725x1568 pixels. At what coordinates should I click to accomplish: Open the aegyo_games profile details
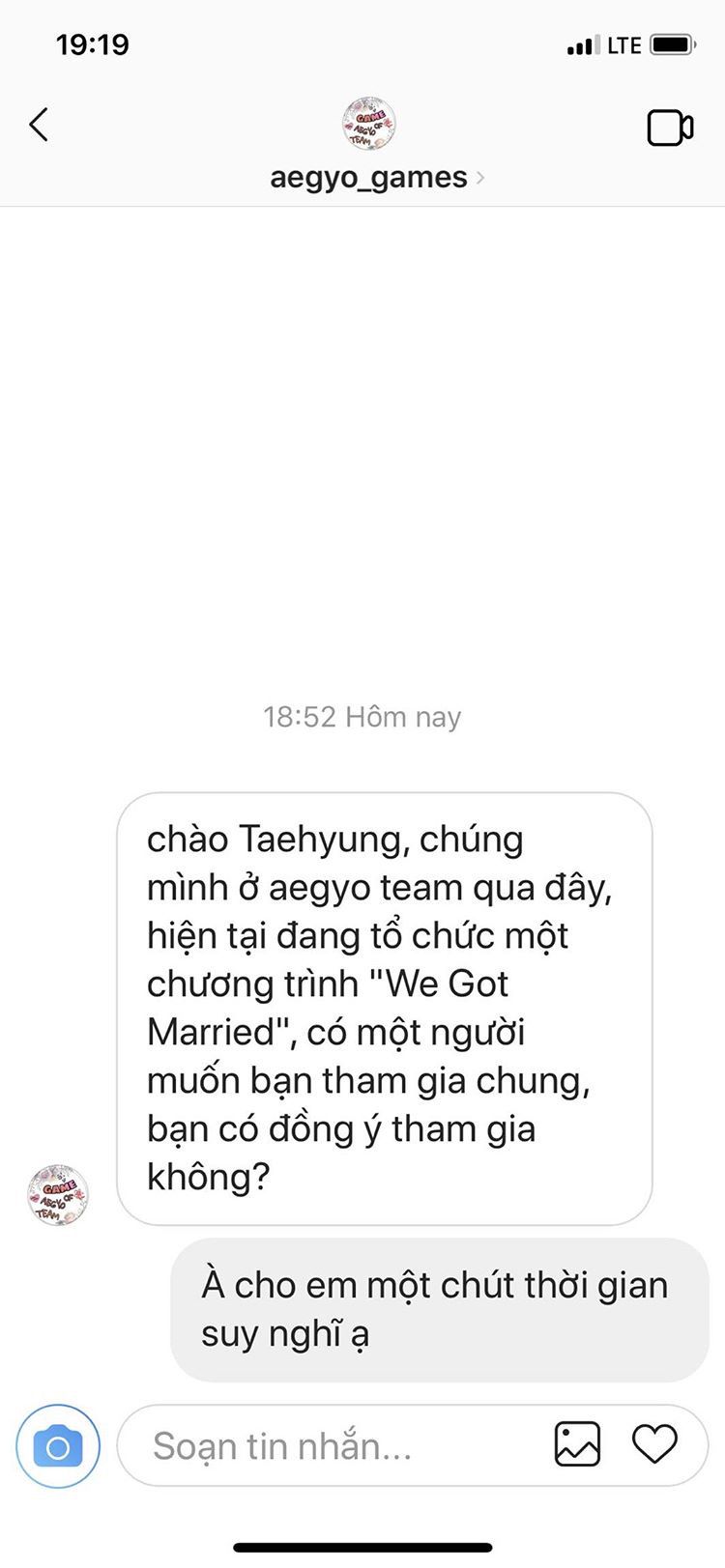tap(377, 178)
